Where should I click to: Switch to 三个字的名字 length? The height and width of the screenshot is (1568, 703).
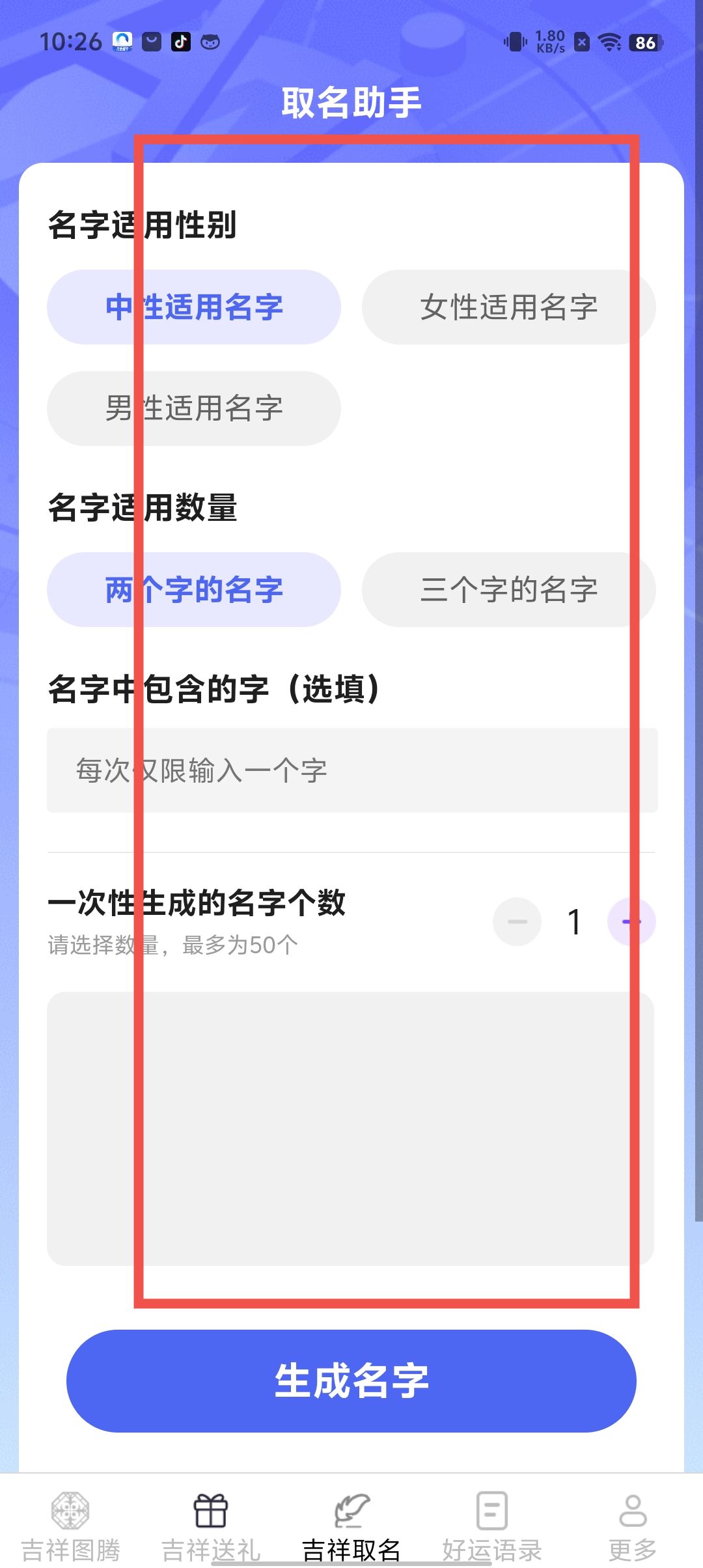(x=508, y=589)
